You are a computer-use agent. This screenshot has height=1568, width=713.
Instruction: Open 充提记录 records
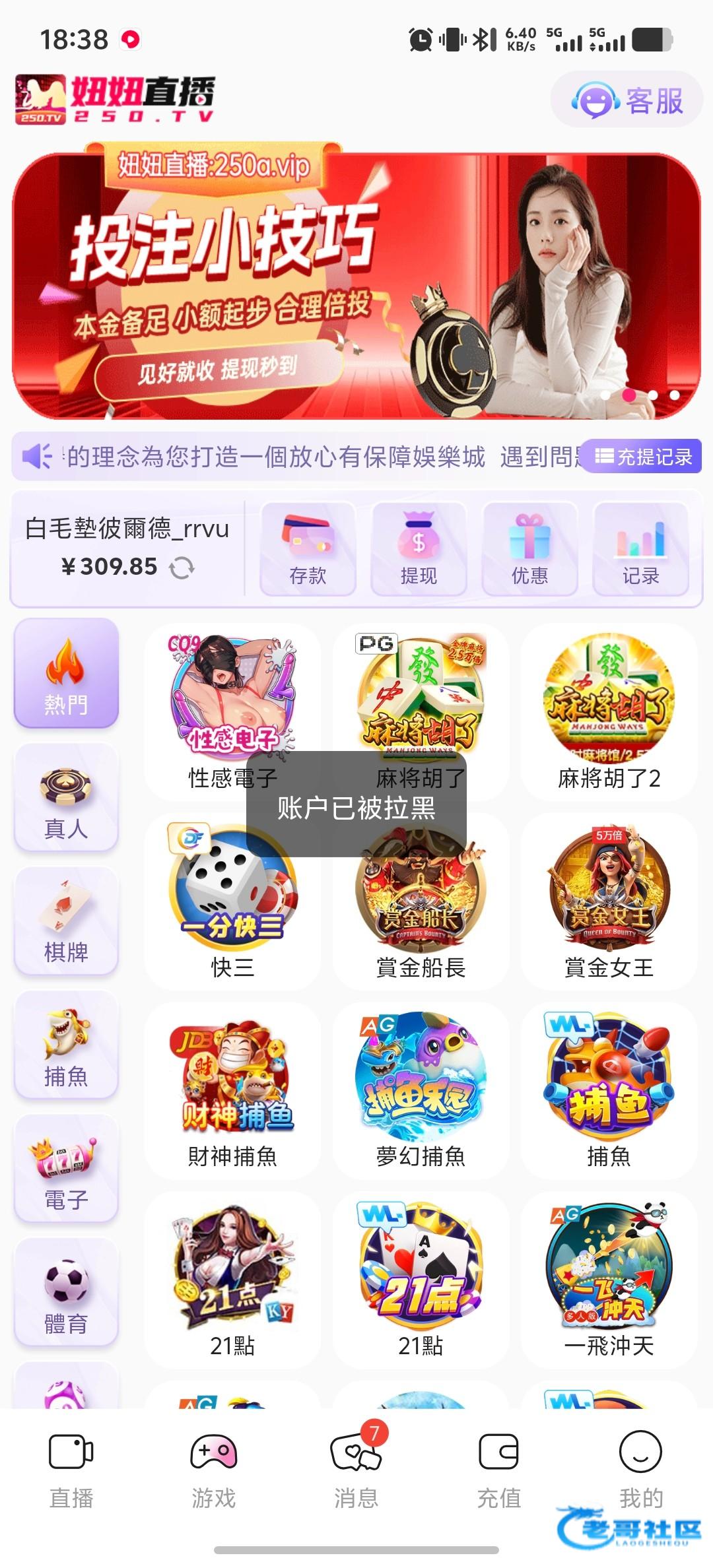[644, 457]
